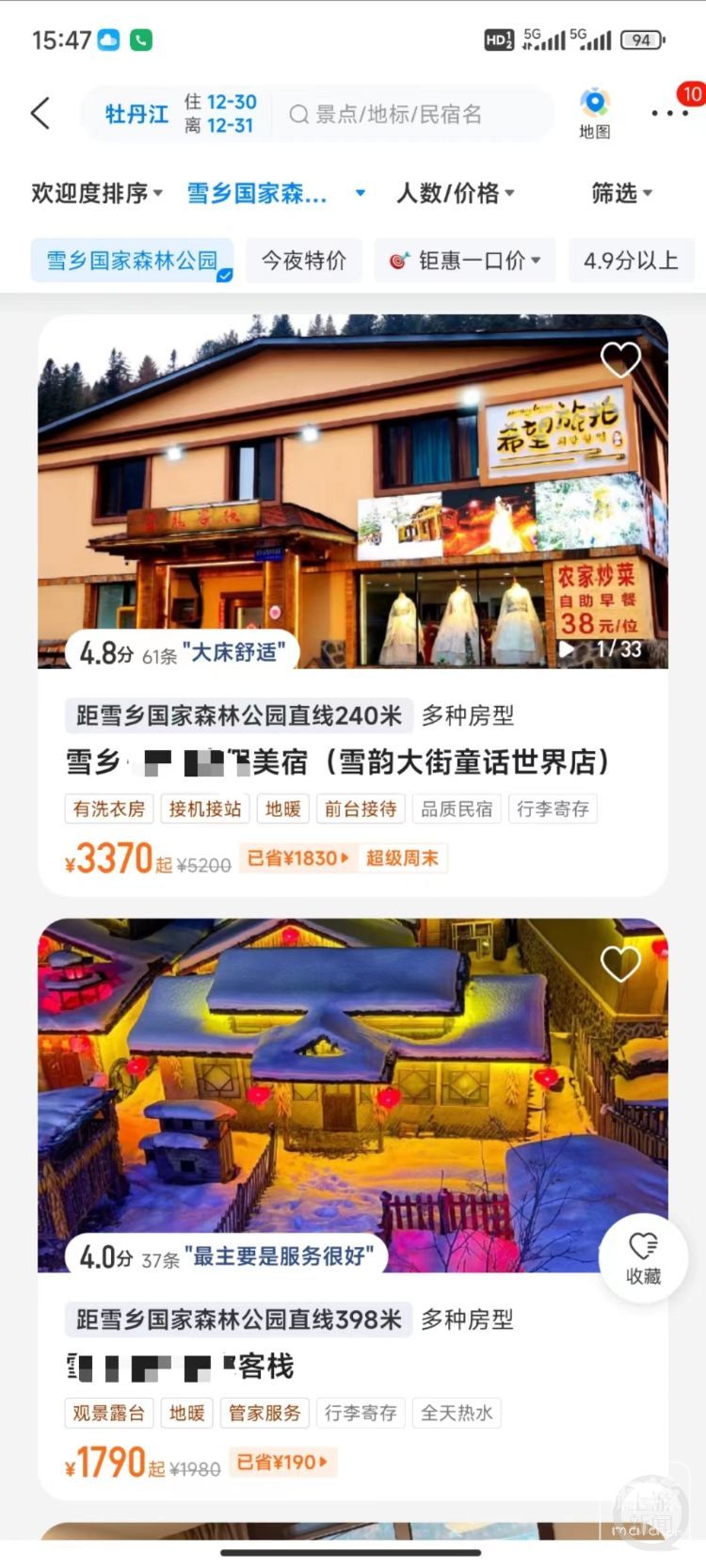Open the 筛选 filter menu
Viewport: 706px width, 1568px height.
[621, 193]
